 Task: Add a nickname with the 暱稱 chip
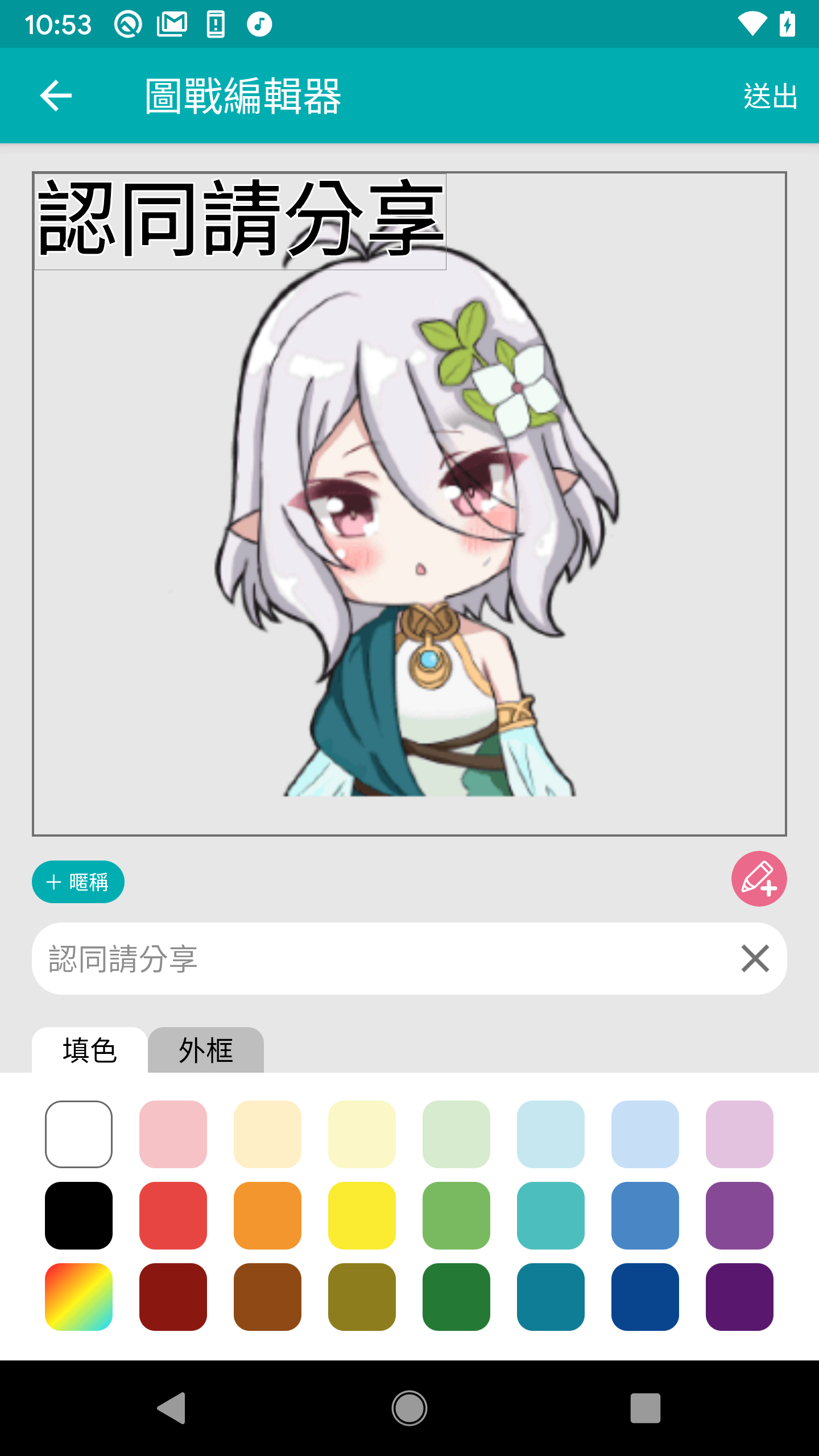[x=78, y=882]
